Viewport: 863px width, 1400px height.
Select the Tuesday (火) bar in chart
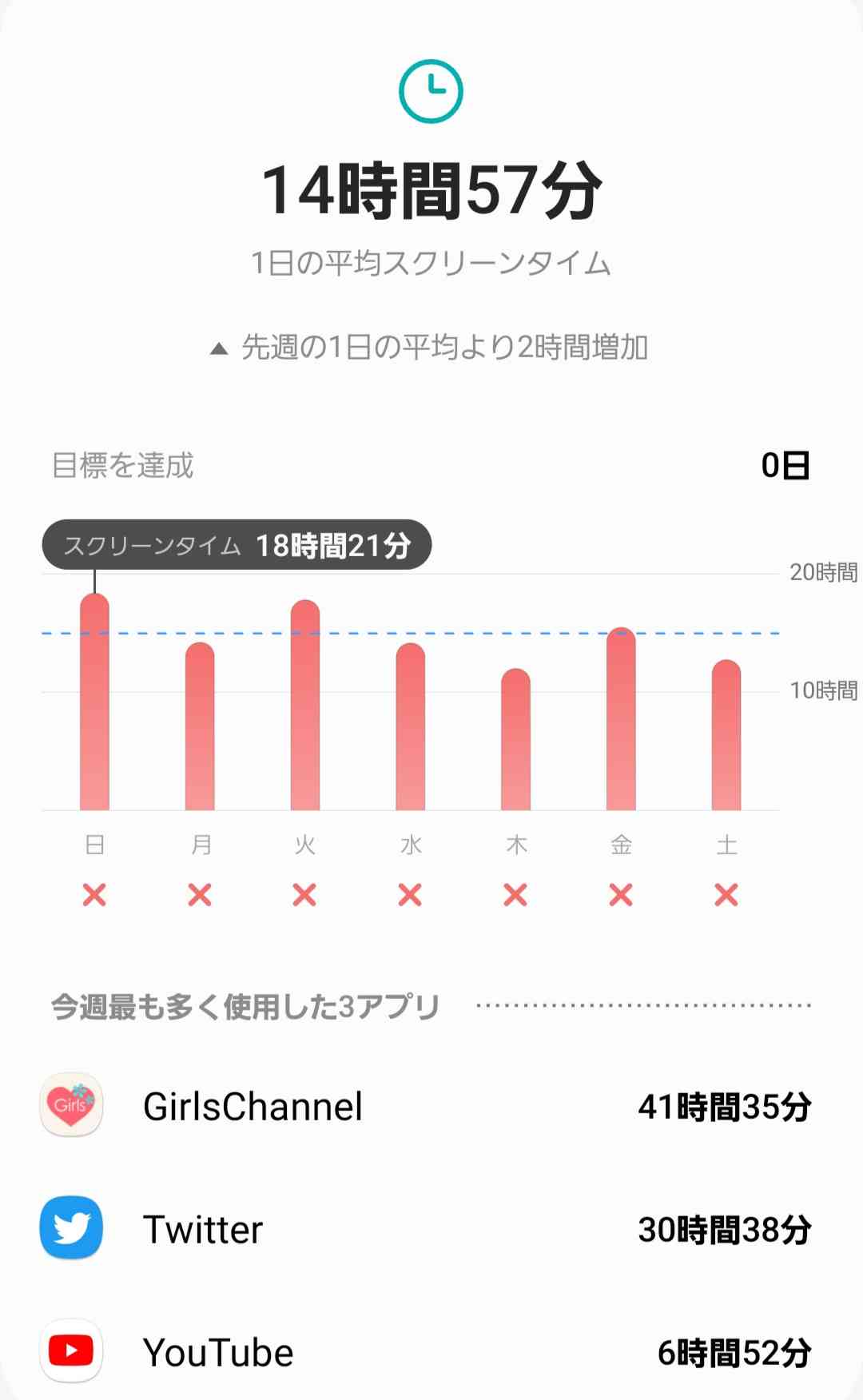(x=305, y=705)
